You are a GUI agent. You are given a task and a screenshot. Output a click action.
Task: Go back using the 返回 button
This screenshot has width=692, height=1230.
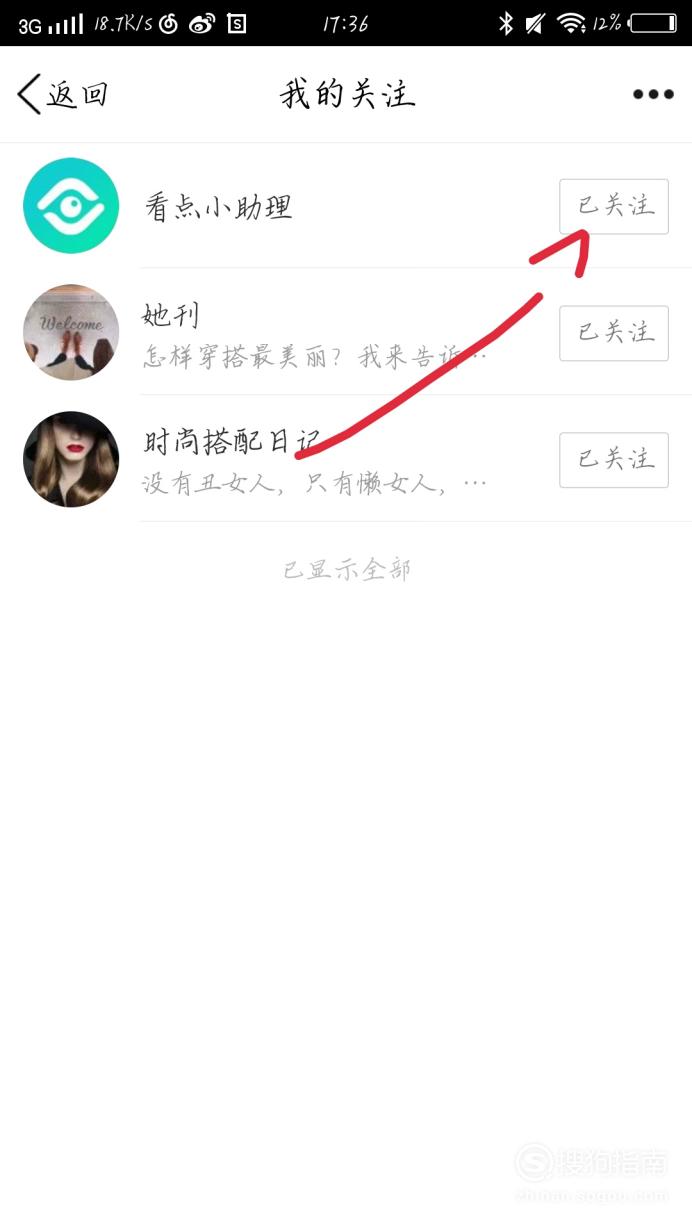click(x=62, y=94)
